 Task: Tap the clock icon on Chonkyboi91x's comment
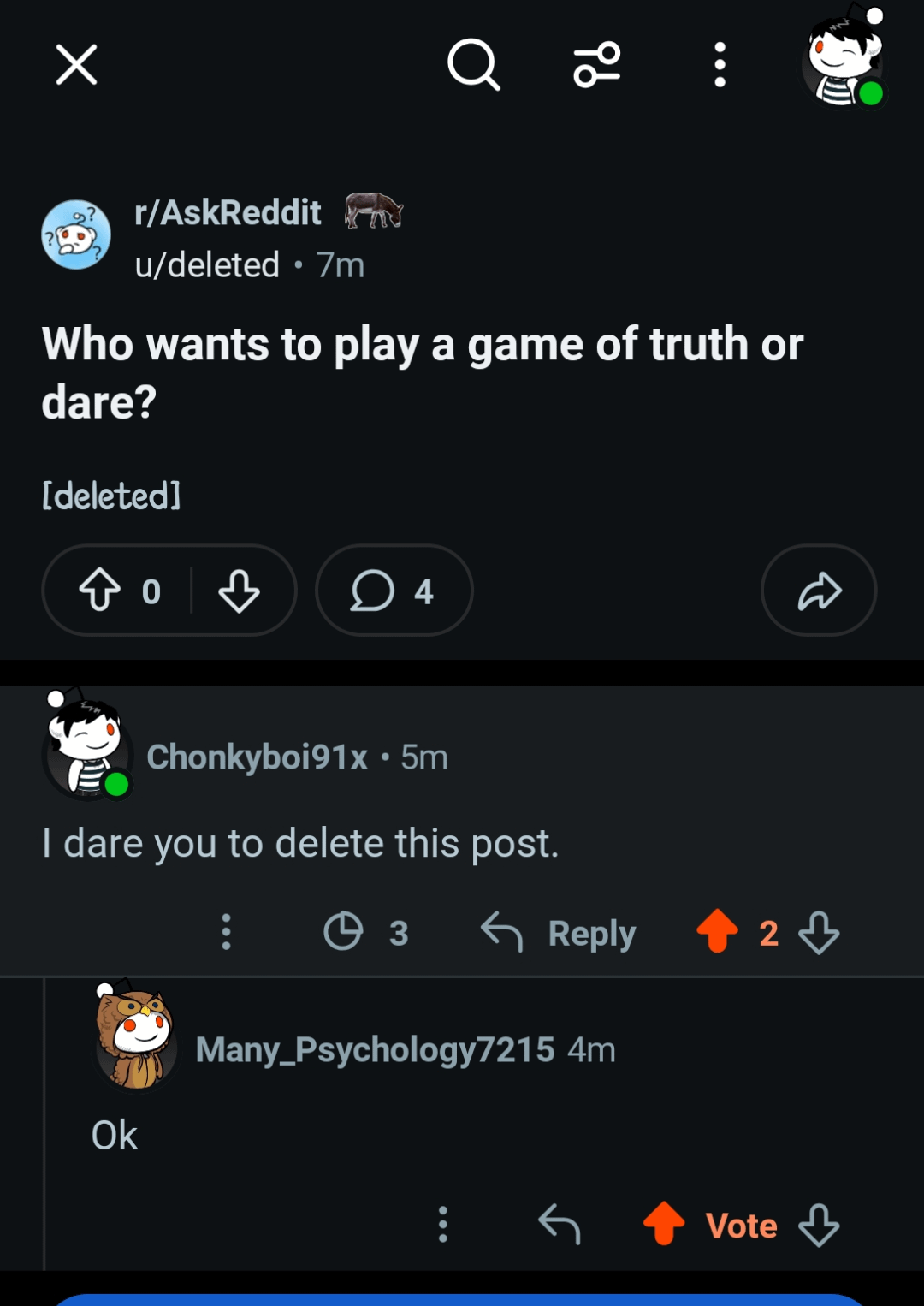344,932
